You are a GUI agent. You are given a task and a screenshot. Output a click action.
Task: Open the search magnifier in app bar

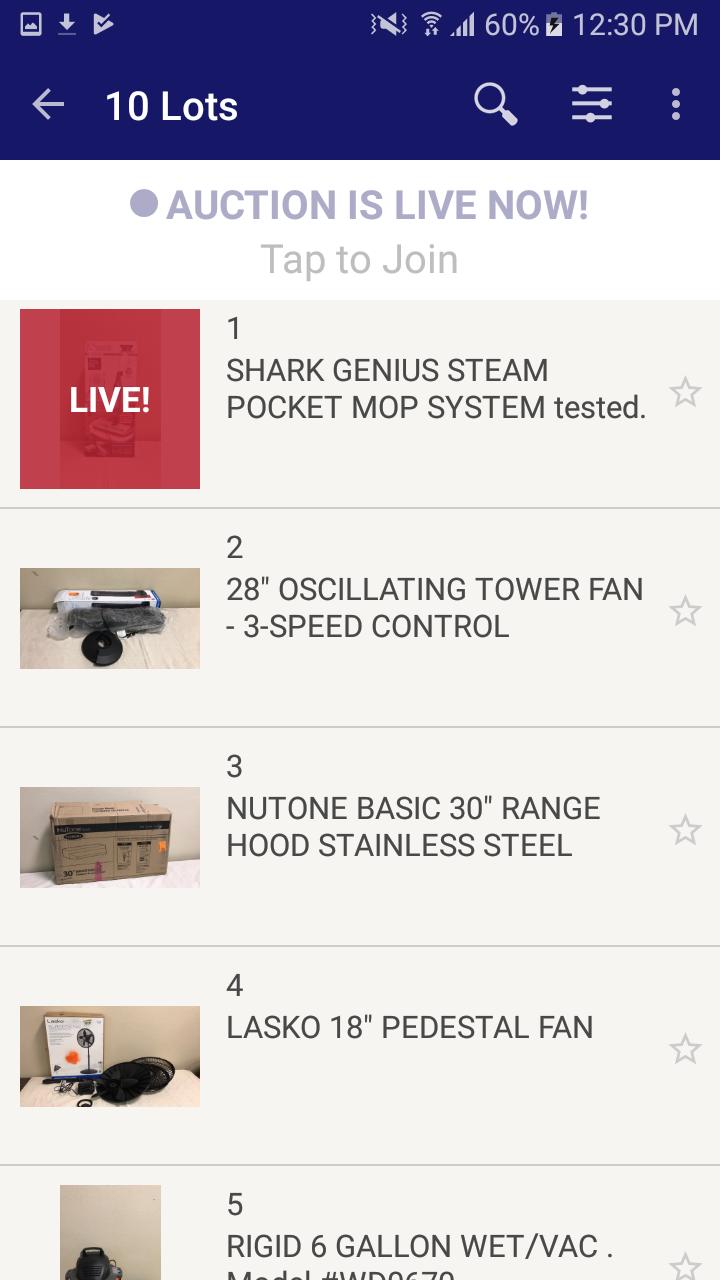pos(495,104)
